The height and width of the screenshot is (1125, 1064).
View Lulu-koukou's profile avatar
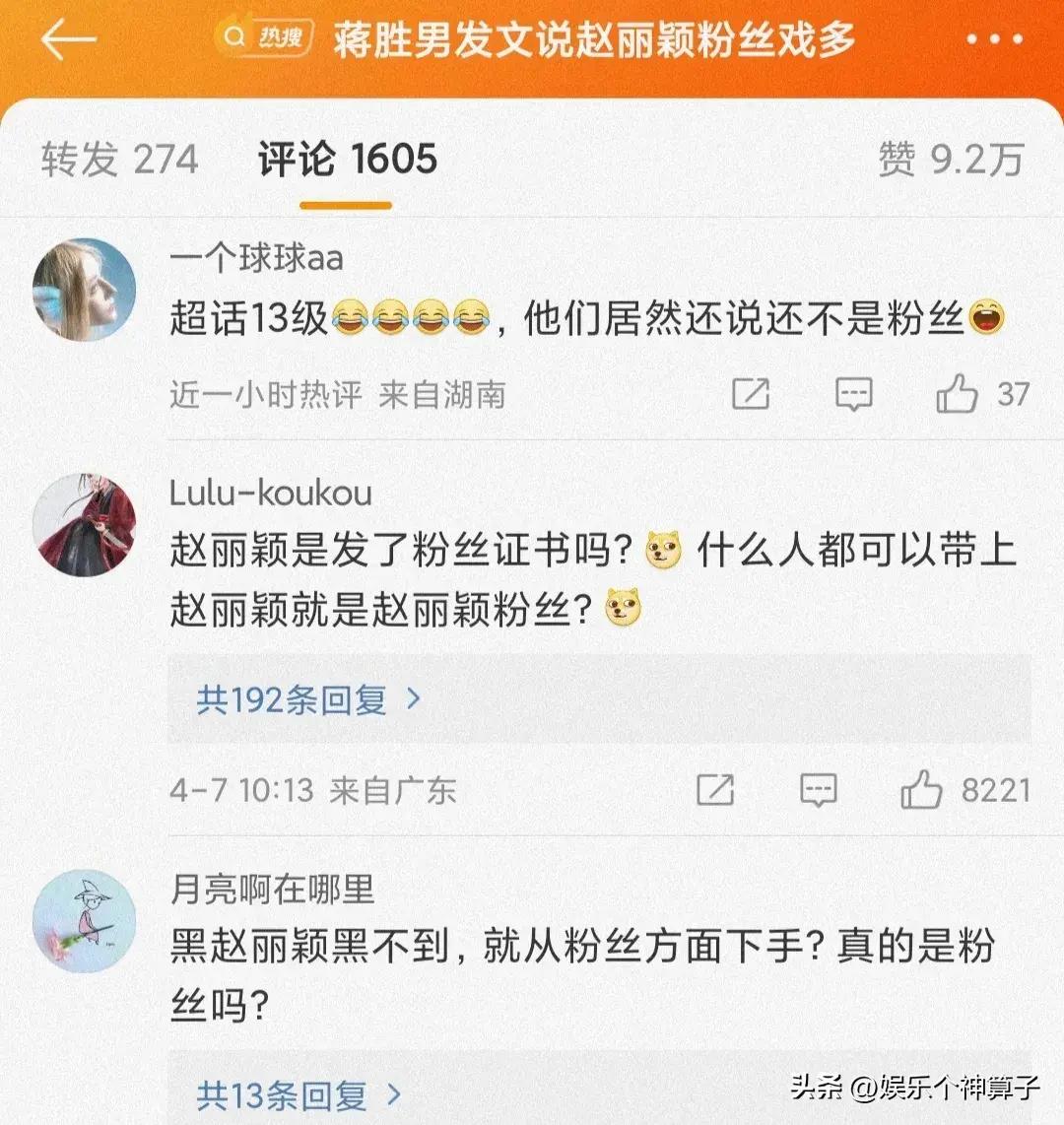click(x=85, y=525)
